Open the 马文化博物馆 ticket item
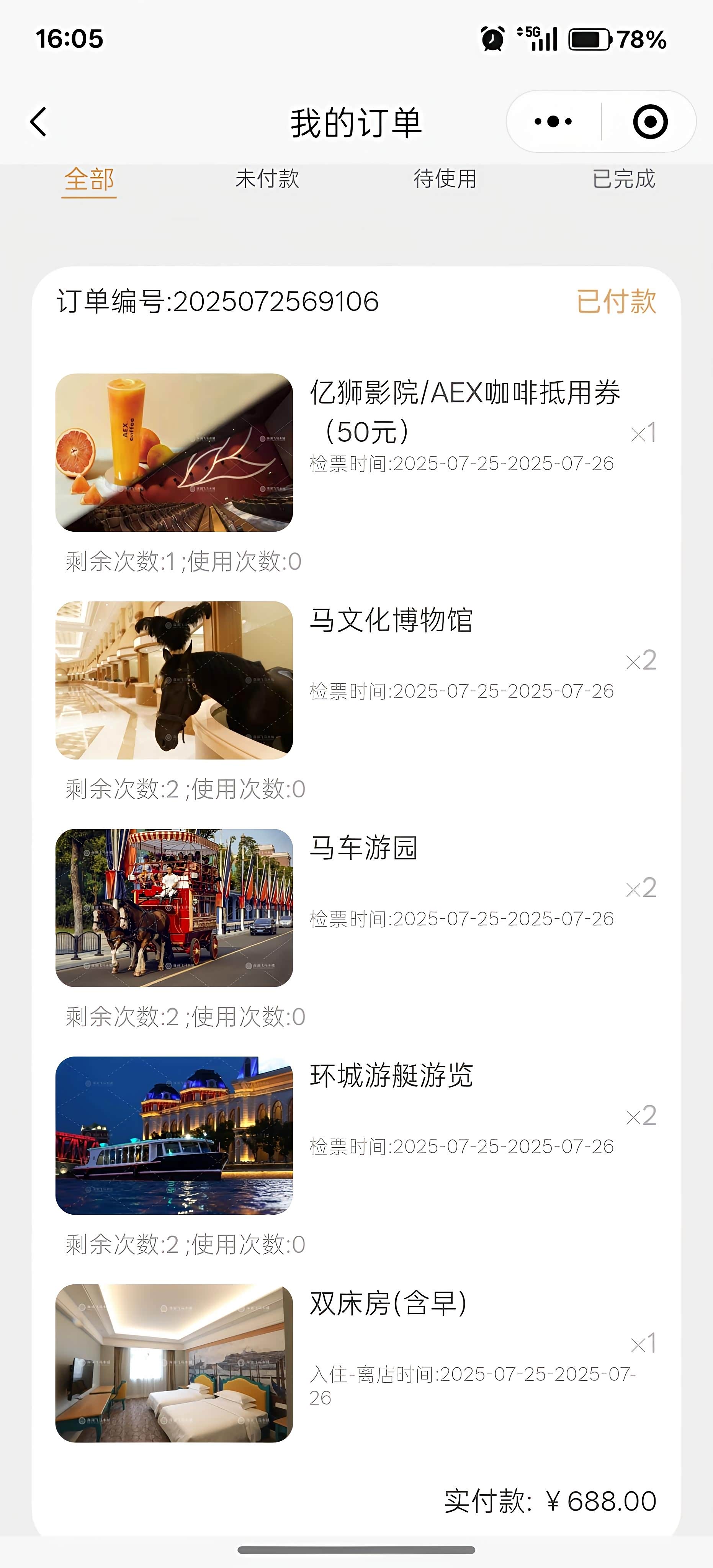The width and height of the screenshot is (713, 1568). [391, 620]
